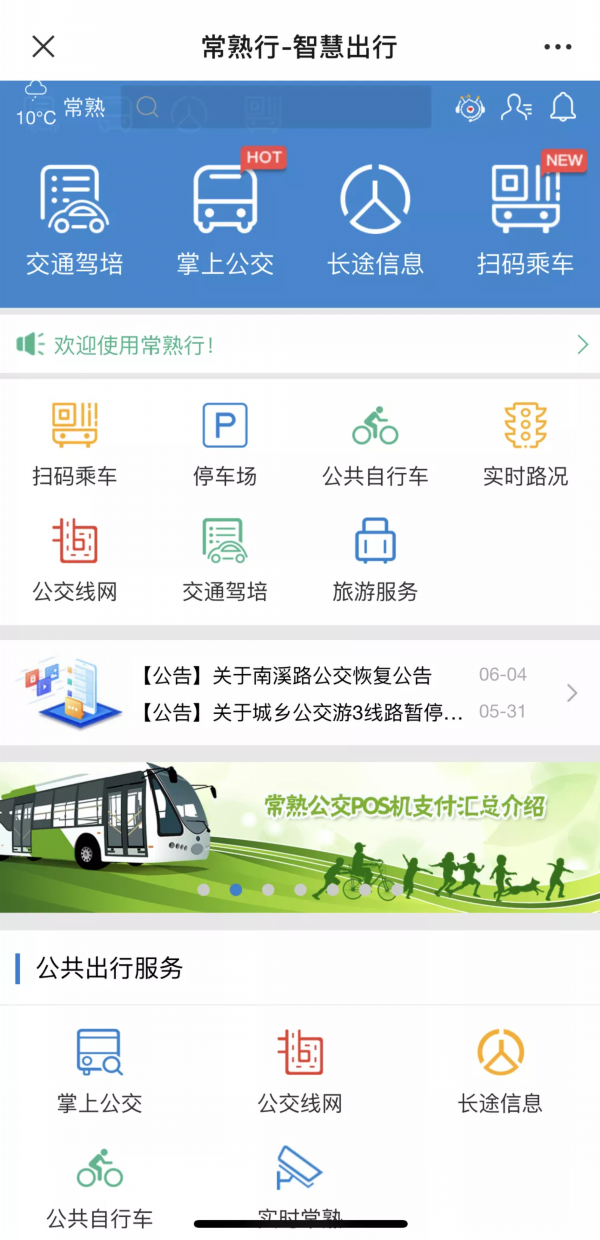600x1240 pixels.
Task: Open 公交线网 in the service grid
Action: (x=74, y=560)
